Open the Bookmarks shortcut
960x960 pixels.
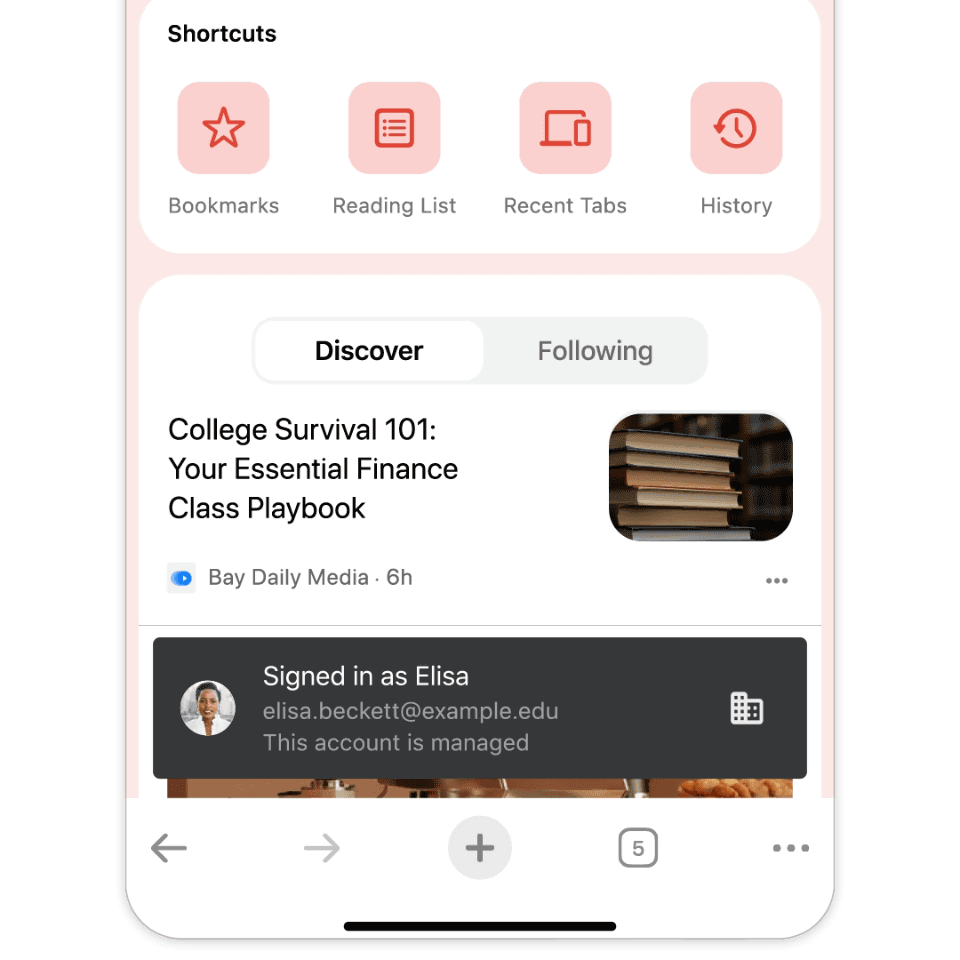pos(223,129)
